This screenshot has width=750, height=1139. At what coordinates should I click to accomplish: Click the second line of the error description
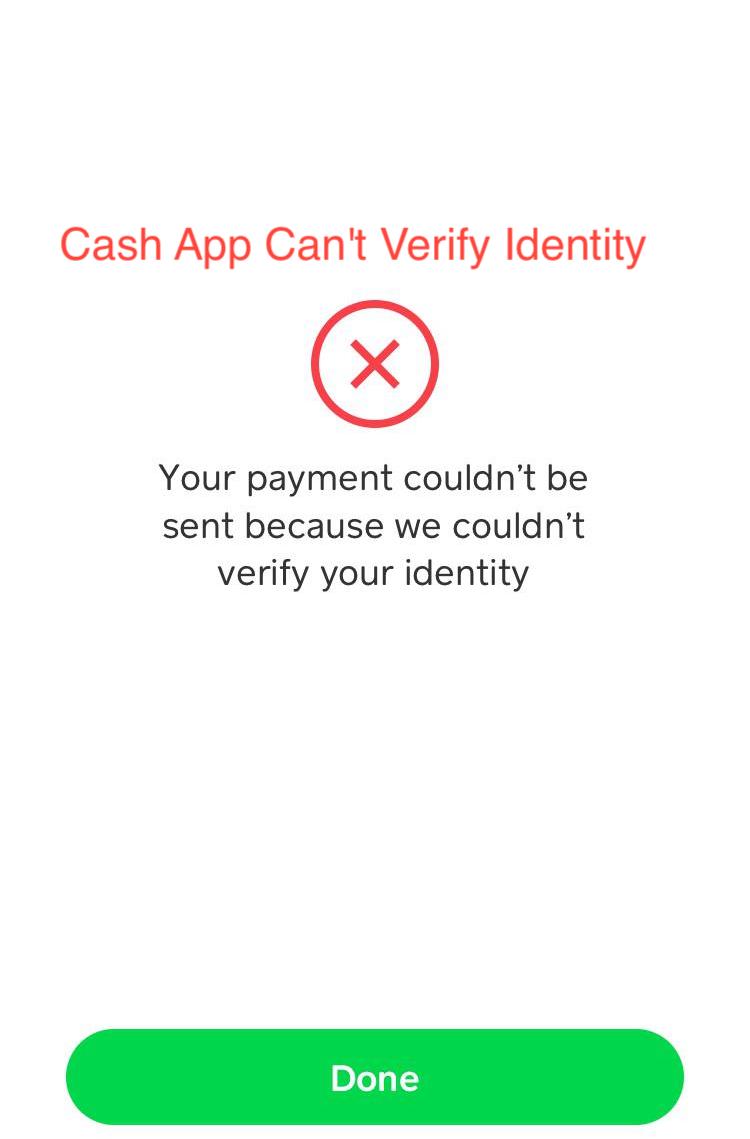click(x=374, y=525)
